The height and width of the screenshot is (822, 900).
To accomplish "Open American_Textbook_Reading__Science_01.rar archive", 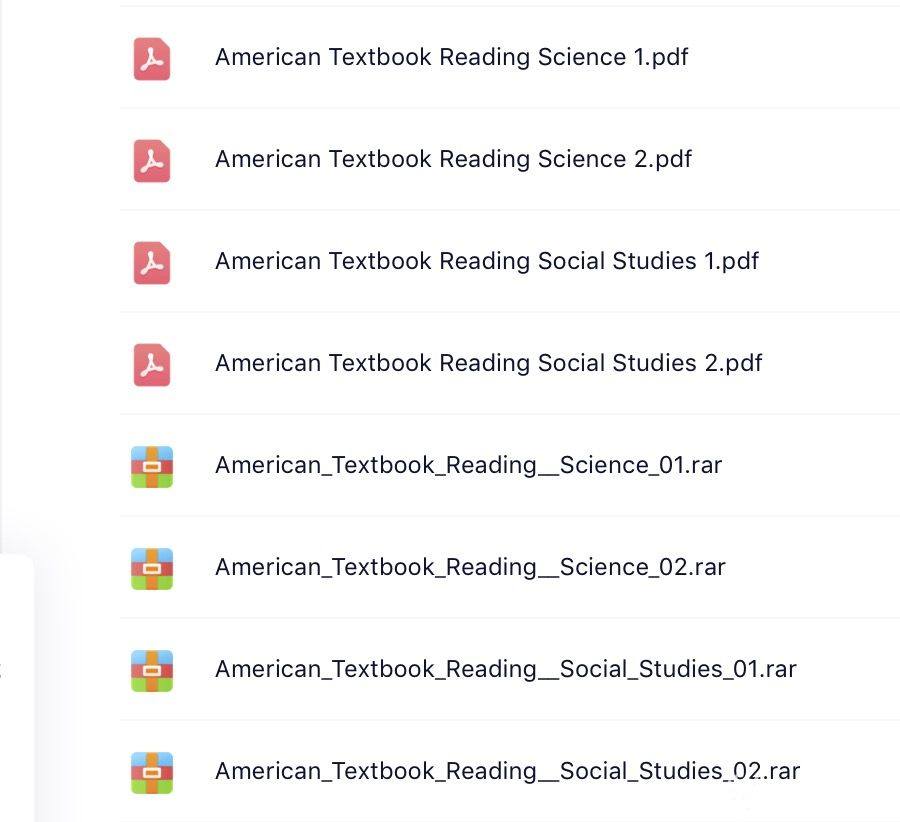I will coord(468,465).
